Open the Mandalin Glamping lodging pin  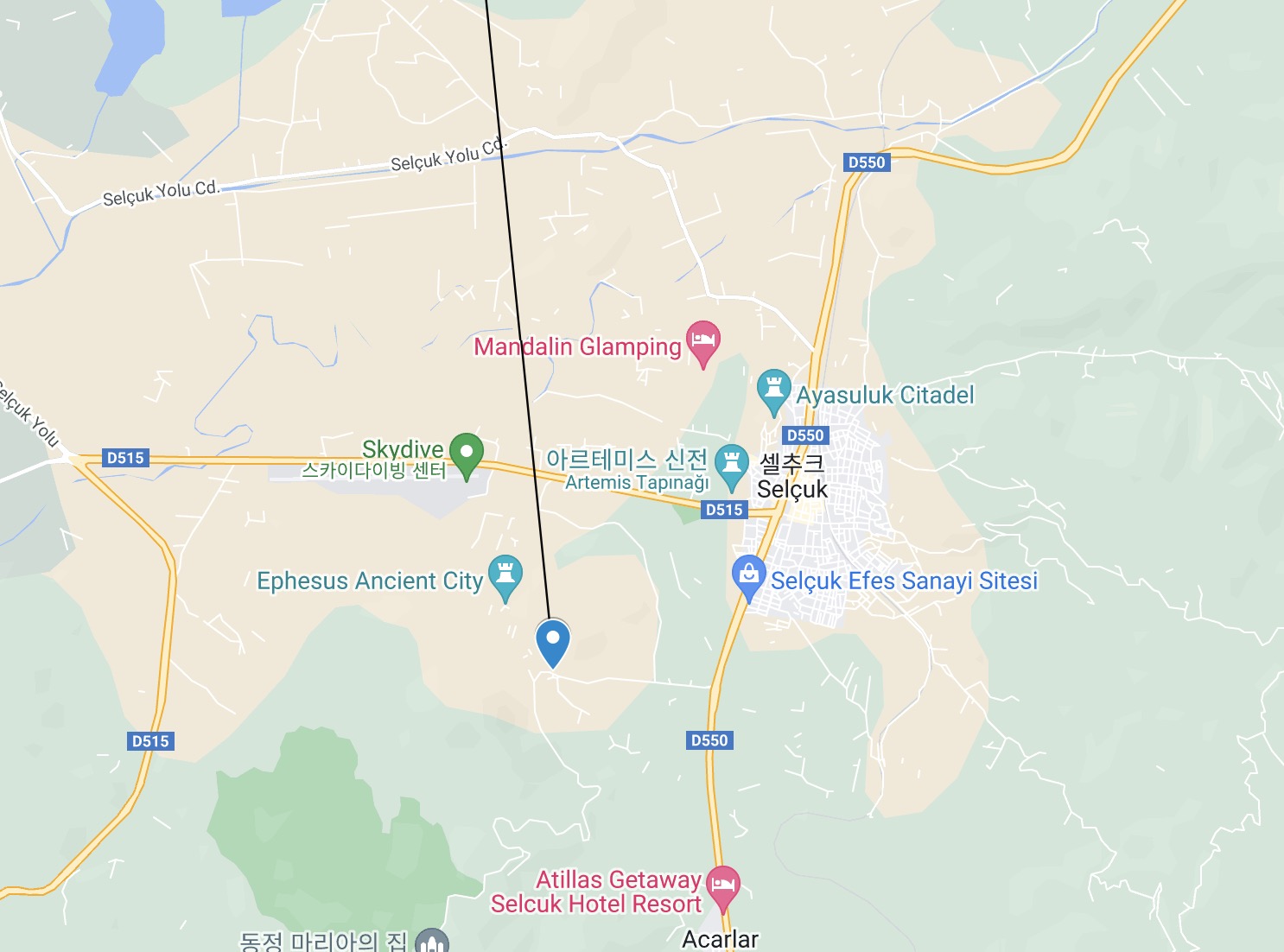[702, 340]
